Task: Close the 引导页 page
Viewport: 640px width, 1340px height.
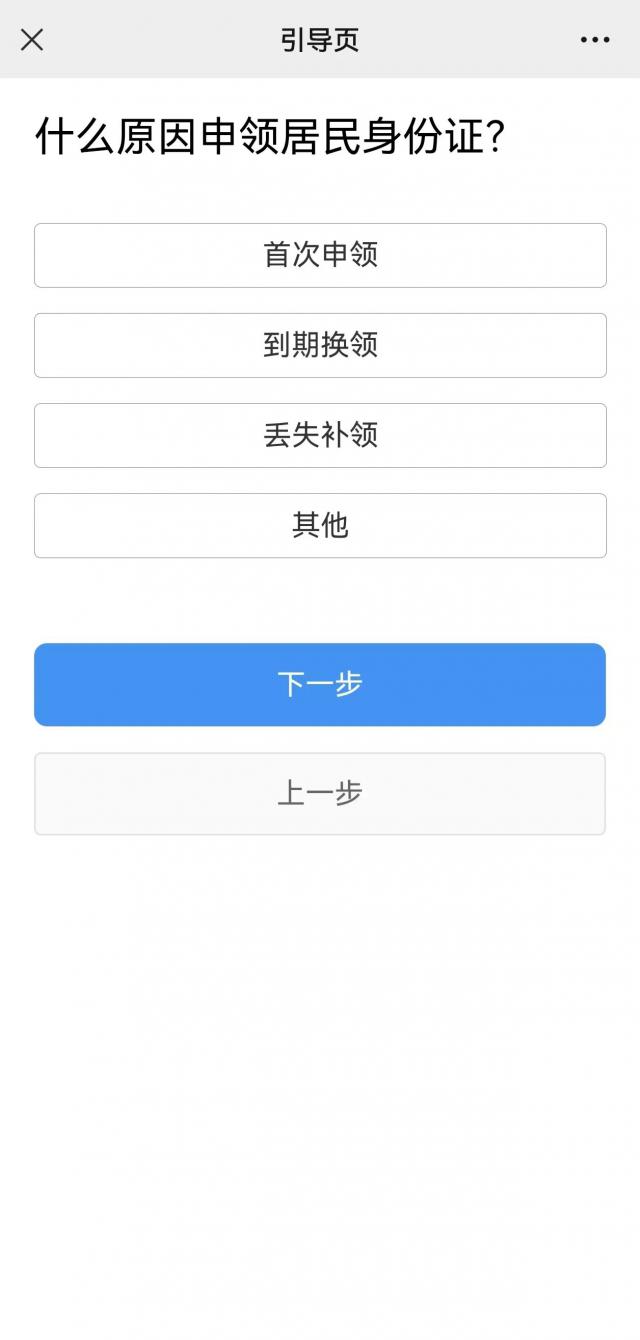Action: click(x=32, y=40)
